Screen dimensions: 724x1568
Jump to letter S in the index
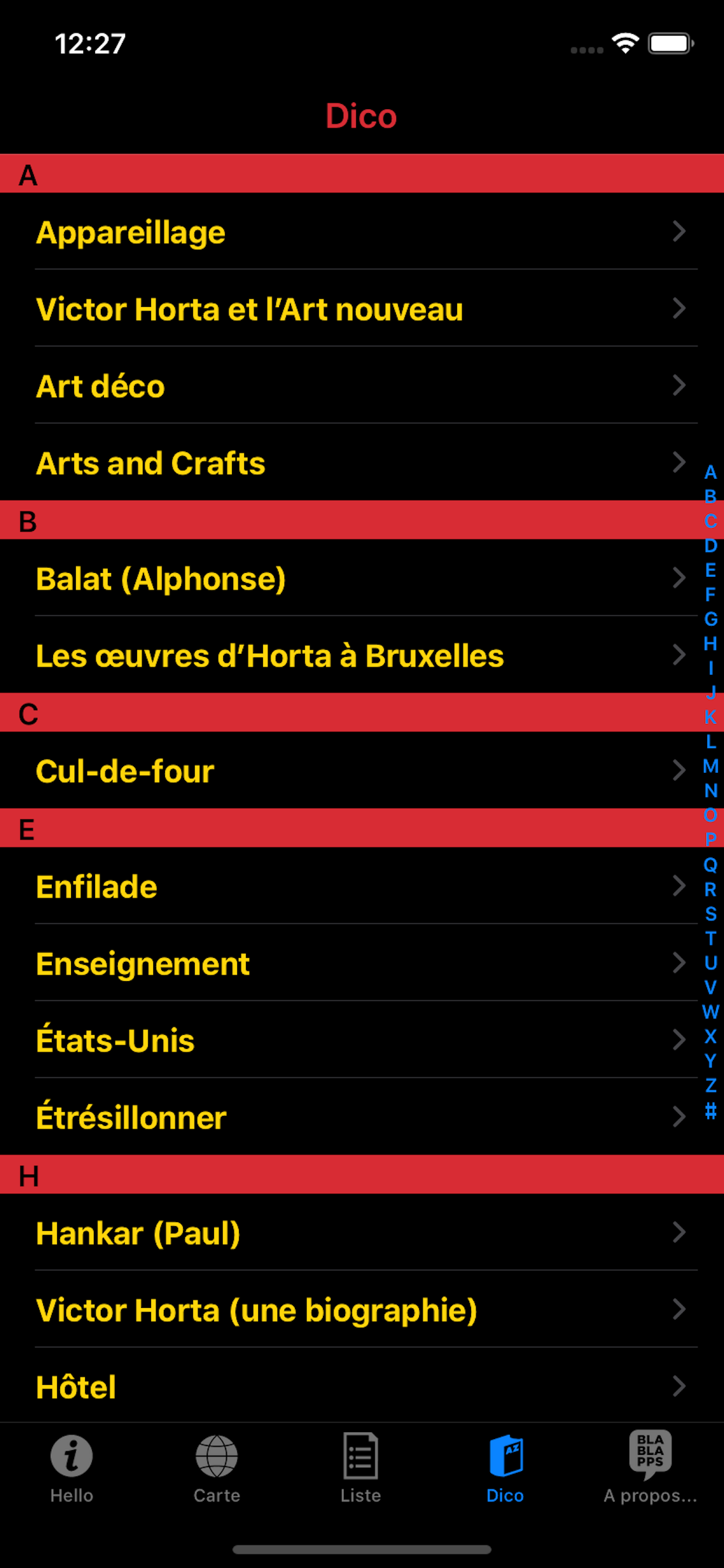pyautogui.click(x=710, y=914)
